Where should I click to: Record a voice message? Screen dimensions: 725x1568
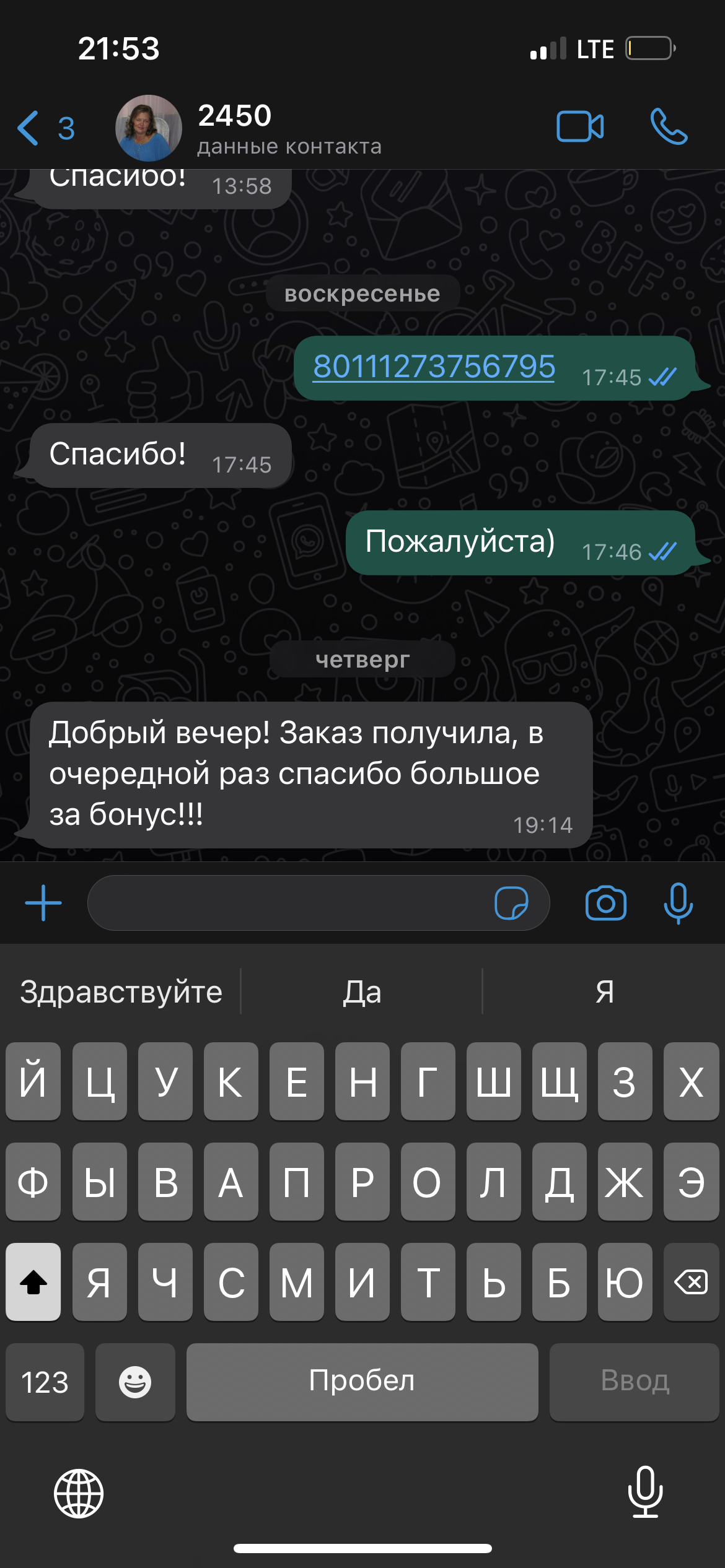(x=678, y=903)
